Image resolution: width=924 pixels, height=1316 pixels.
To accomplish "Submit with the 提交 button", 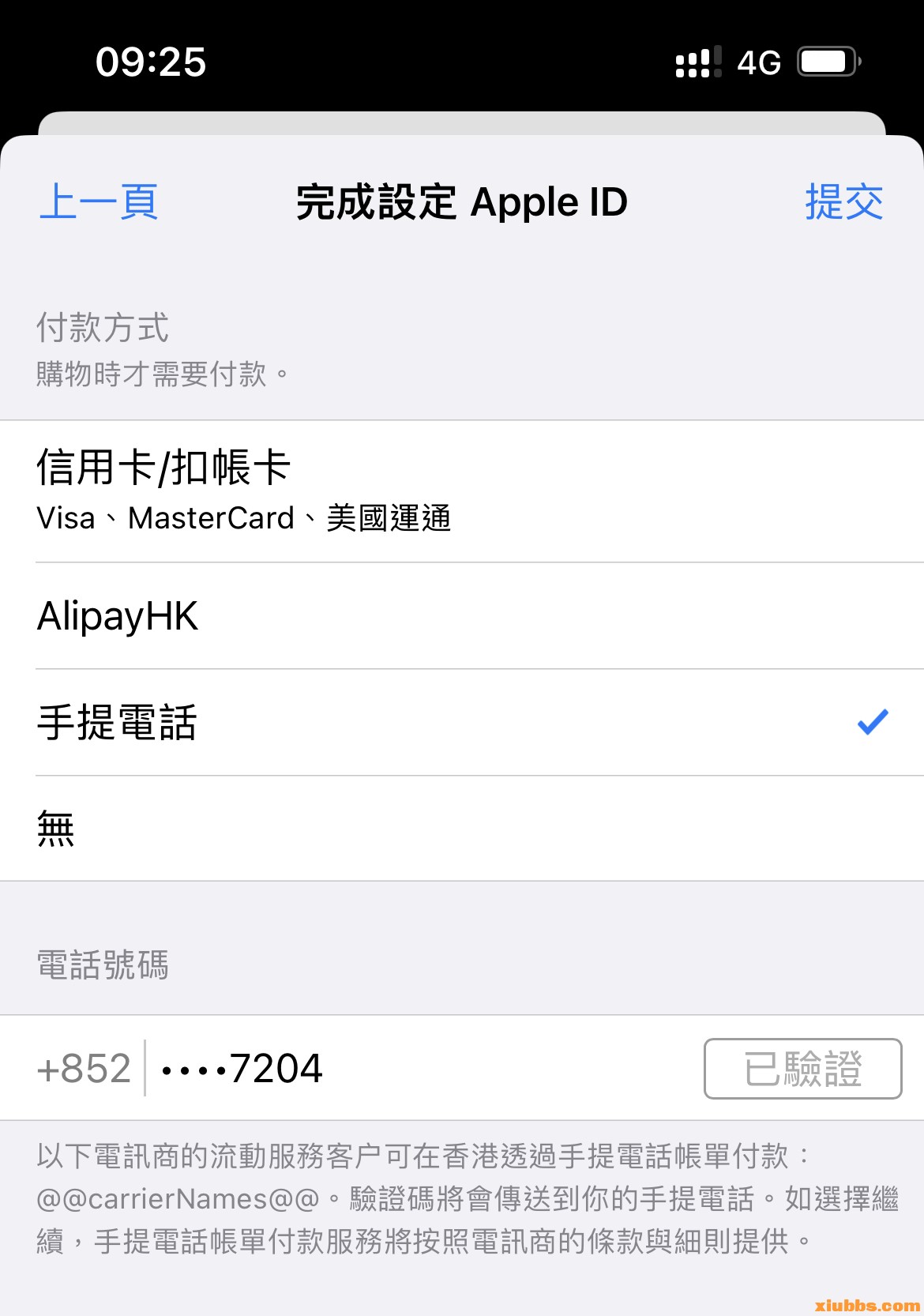I will tap(843, 202).
